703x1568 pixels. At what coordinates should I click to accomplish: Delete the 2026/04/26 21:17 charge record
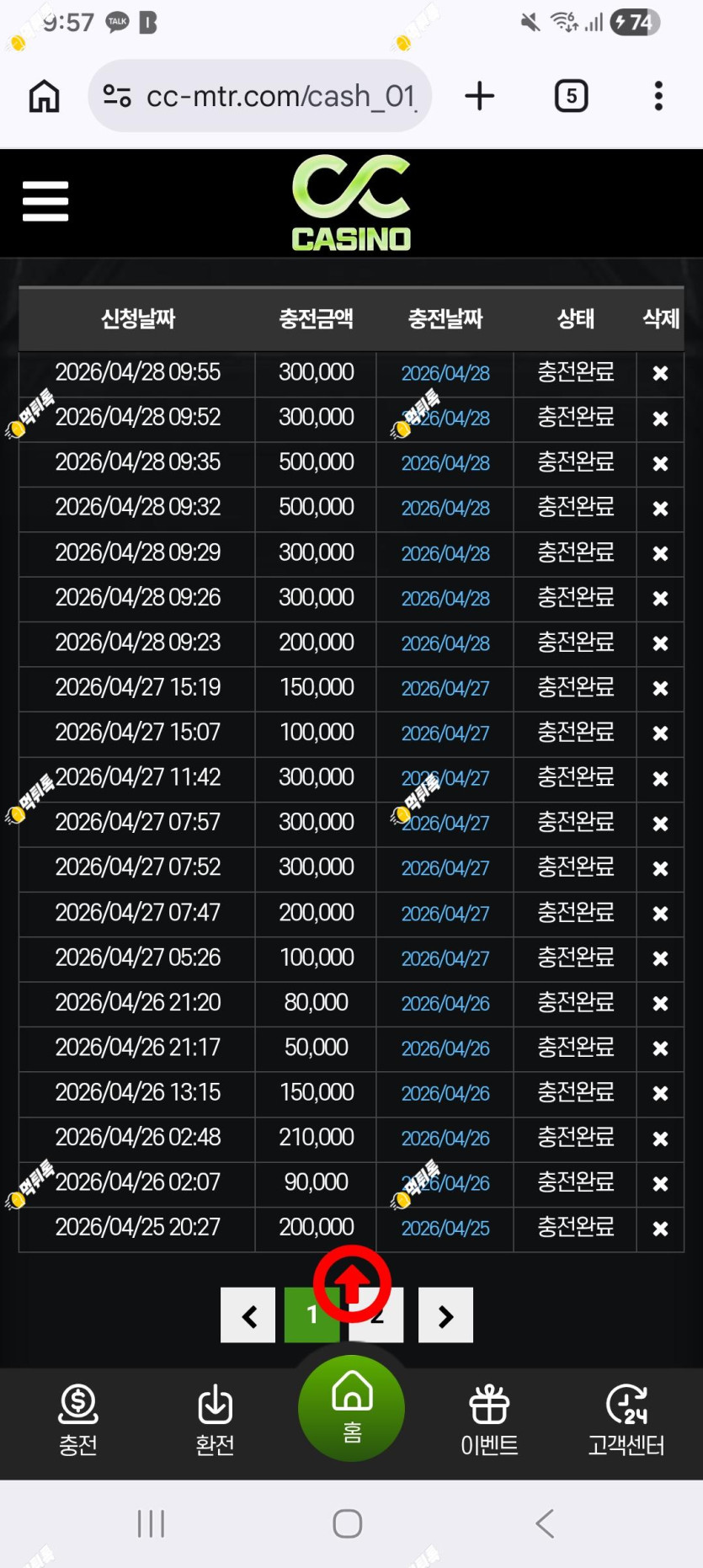coord(660,1048)
